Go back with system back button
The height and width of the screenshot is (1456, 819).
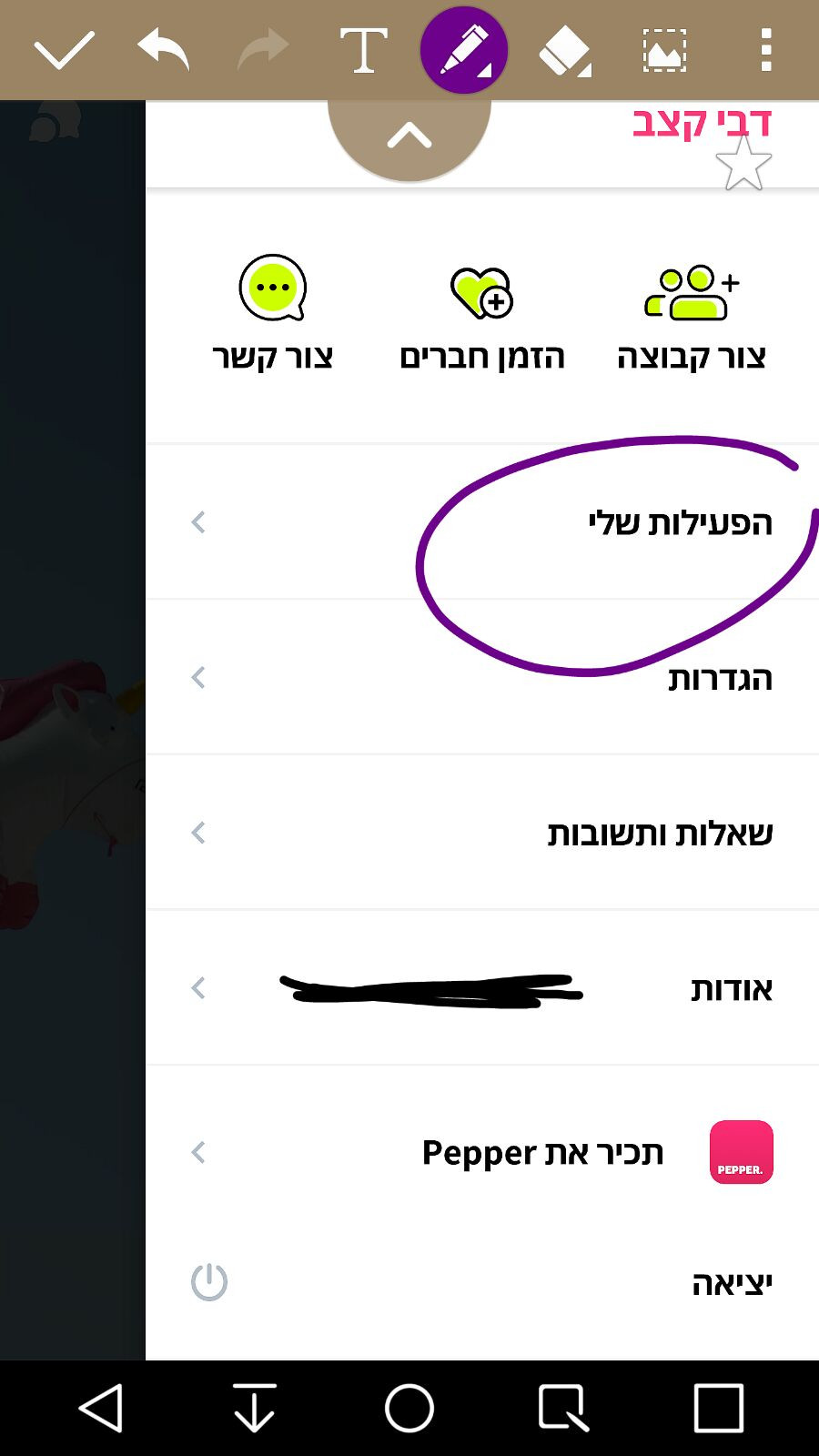point(101,1409)
